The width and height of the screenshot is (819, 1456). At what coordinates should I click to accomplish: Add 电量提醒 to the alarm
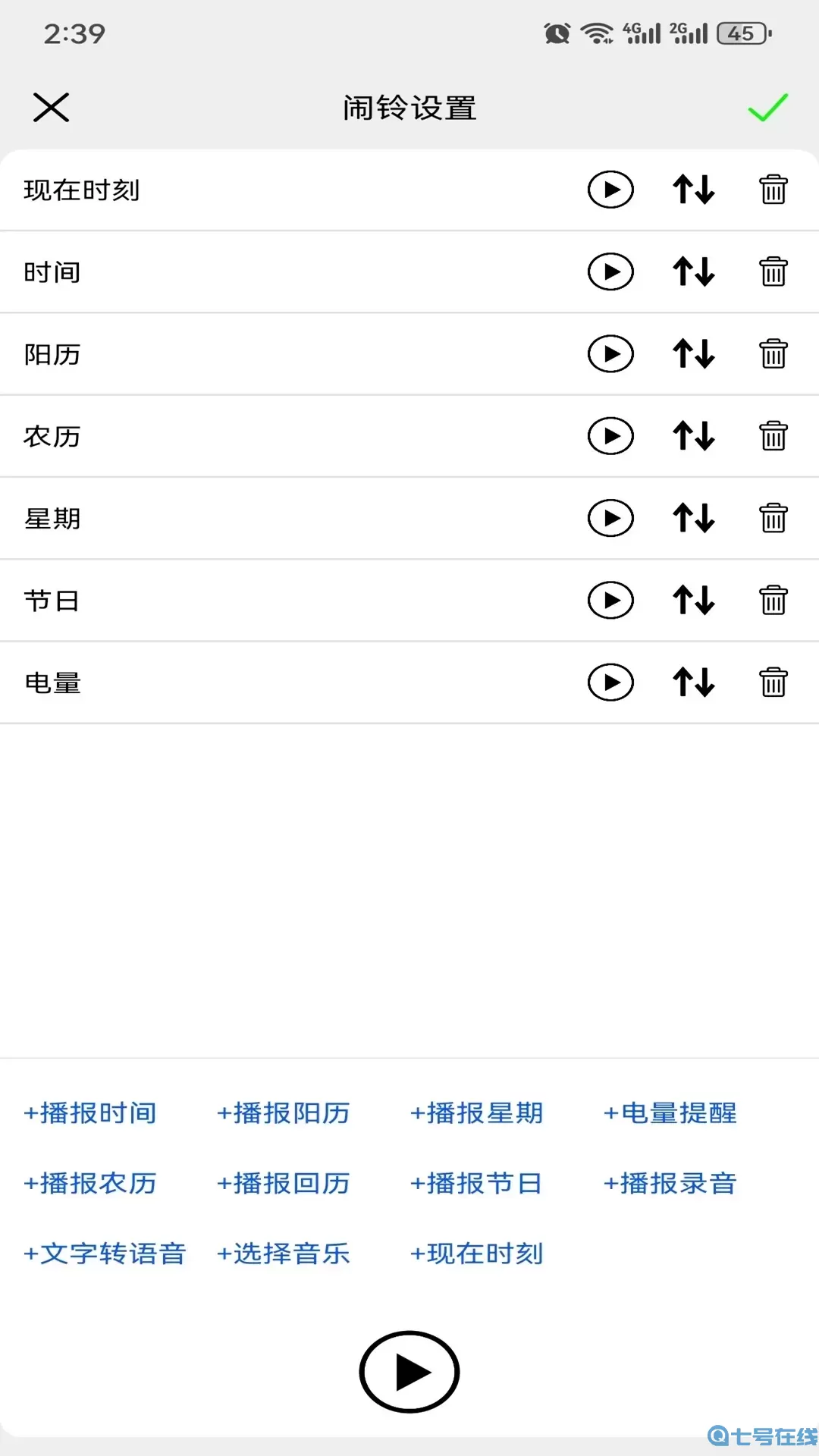click(x=670, y=1113)
